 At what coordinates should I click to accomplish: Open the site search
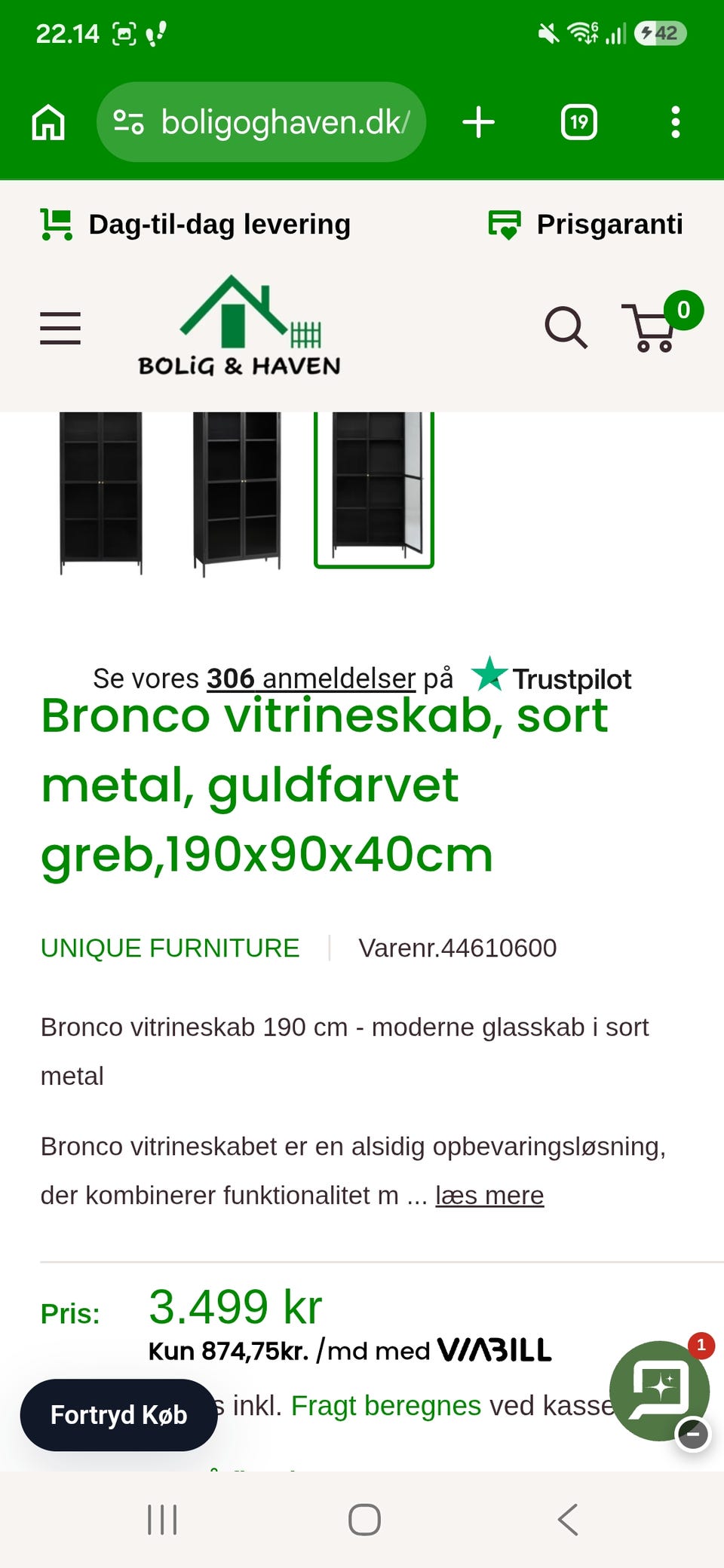(566, 327)
